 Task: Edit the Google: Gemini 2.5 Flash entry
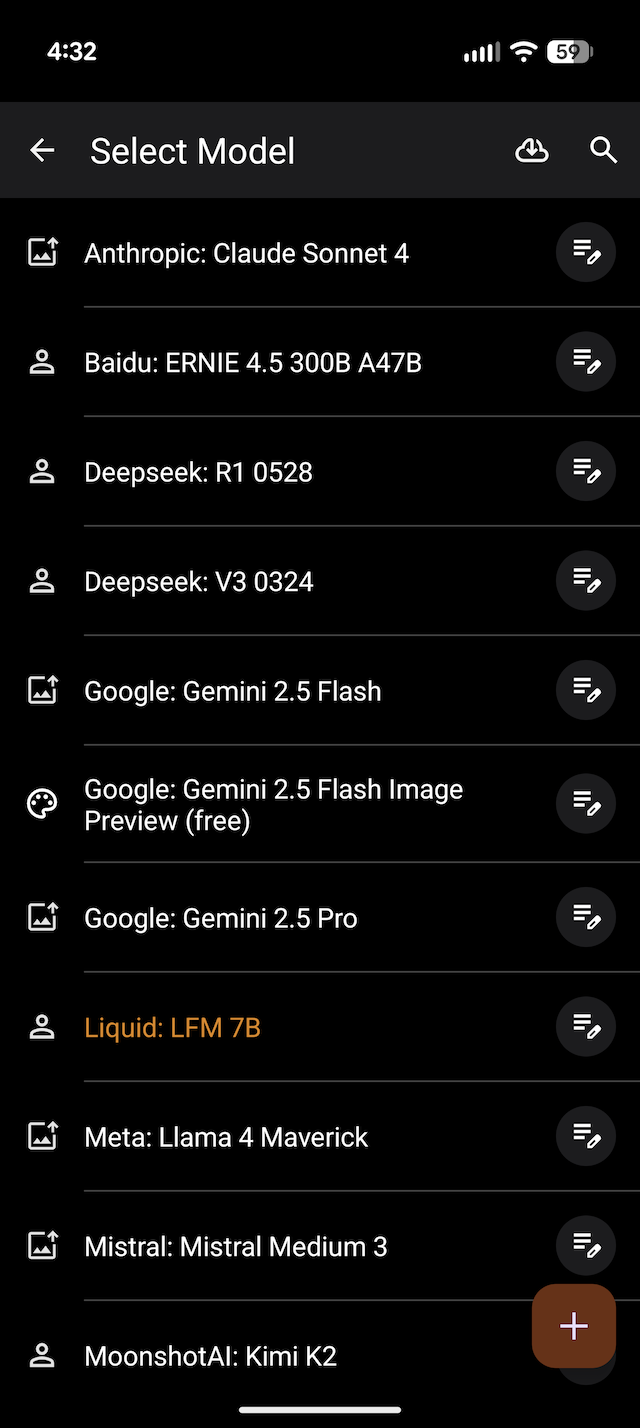(x=585, y=690)
